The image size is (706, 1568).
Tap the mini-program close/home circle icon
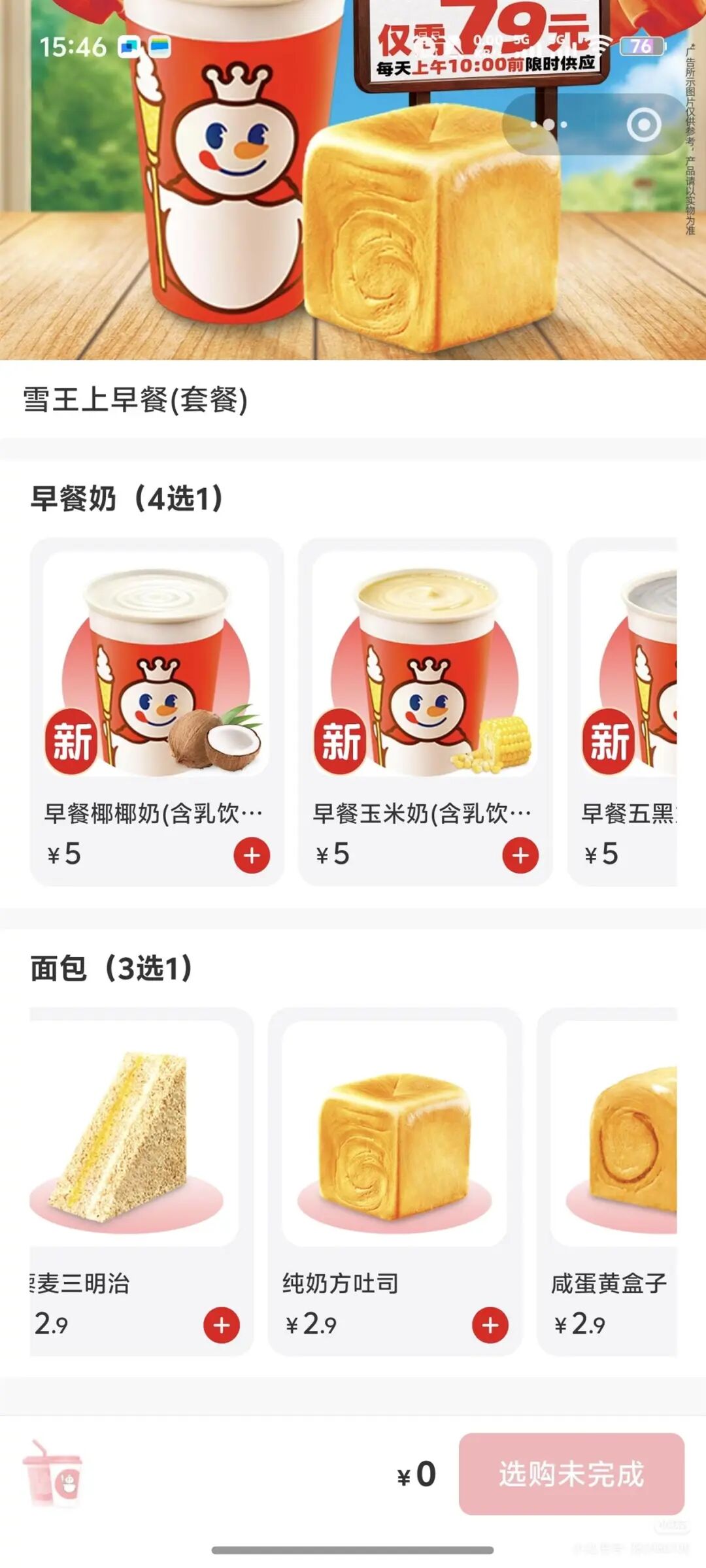[644, 124]
